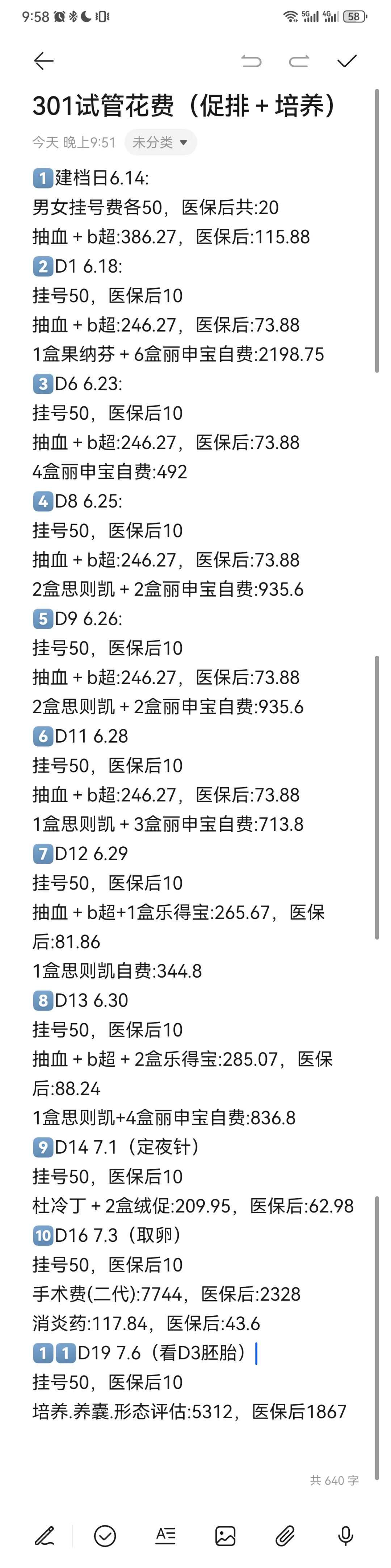This screenshot has height=1568, width=391.
Task: Open the 未分类 category dropdown
Action: coord(160,142)
